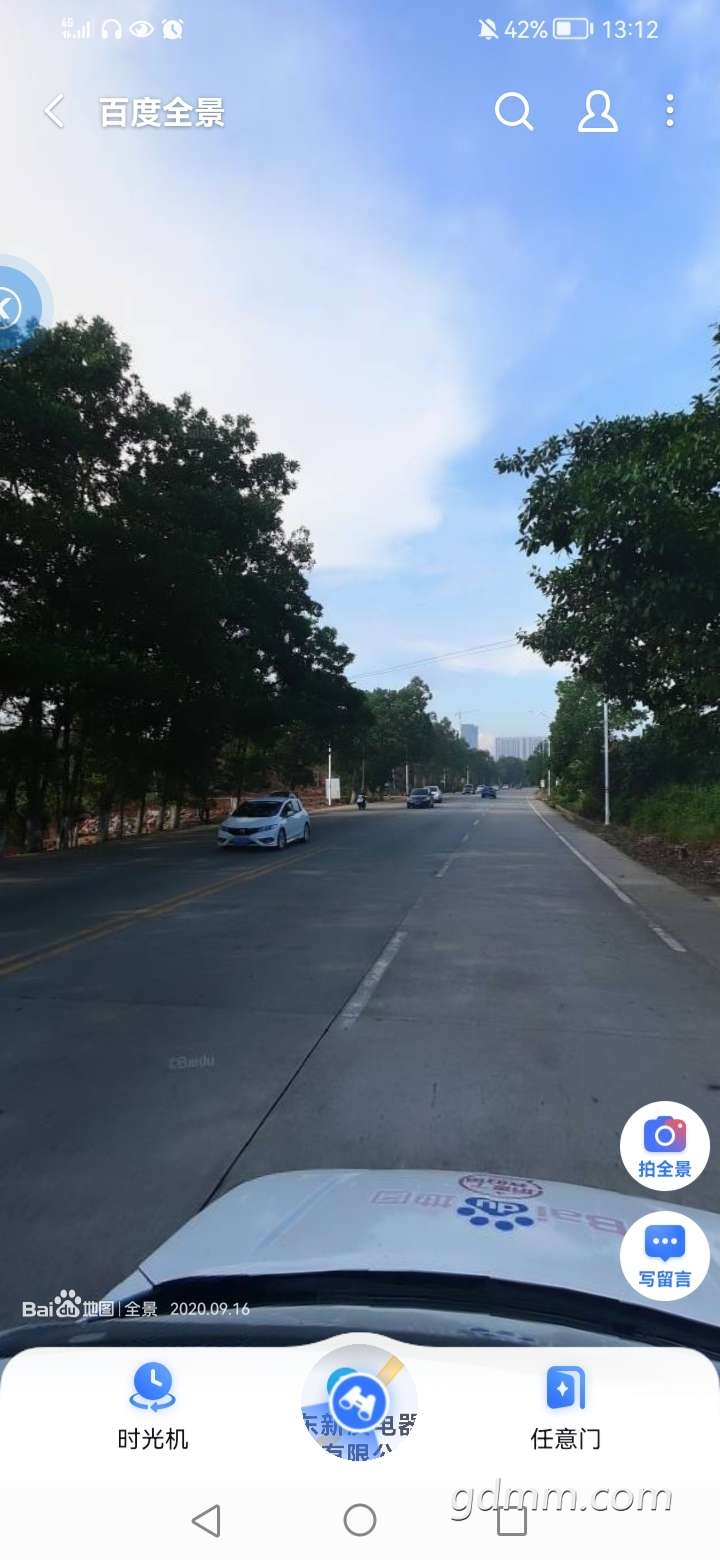Tap the 拍全景 camera button
This screenshot has height=1560, width=720.
(x=665, y=1145)
